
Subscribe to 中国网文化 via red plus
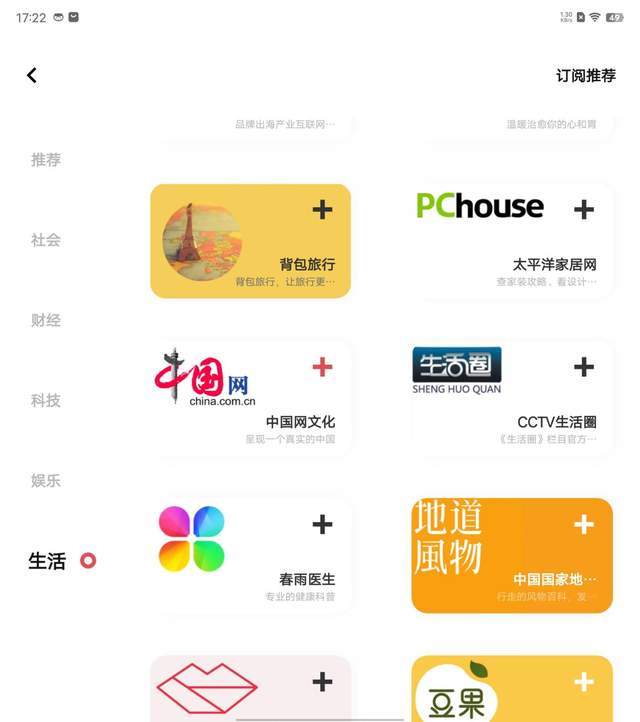click(322, 367)
